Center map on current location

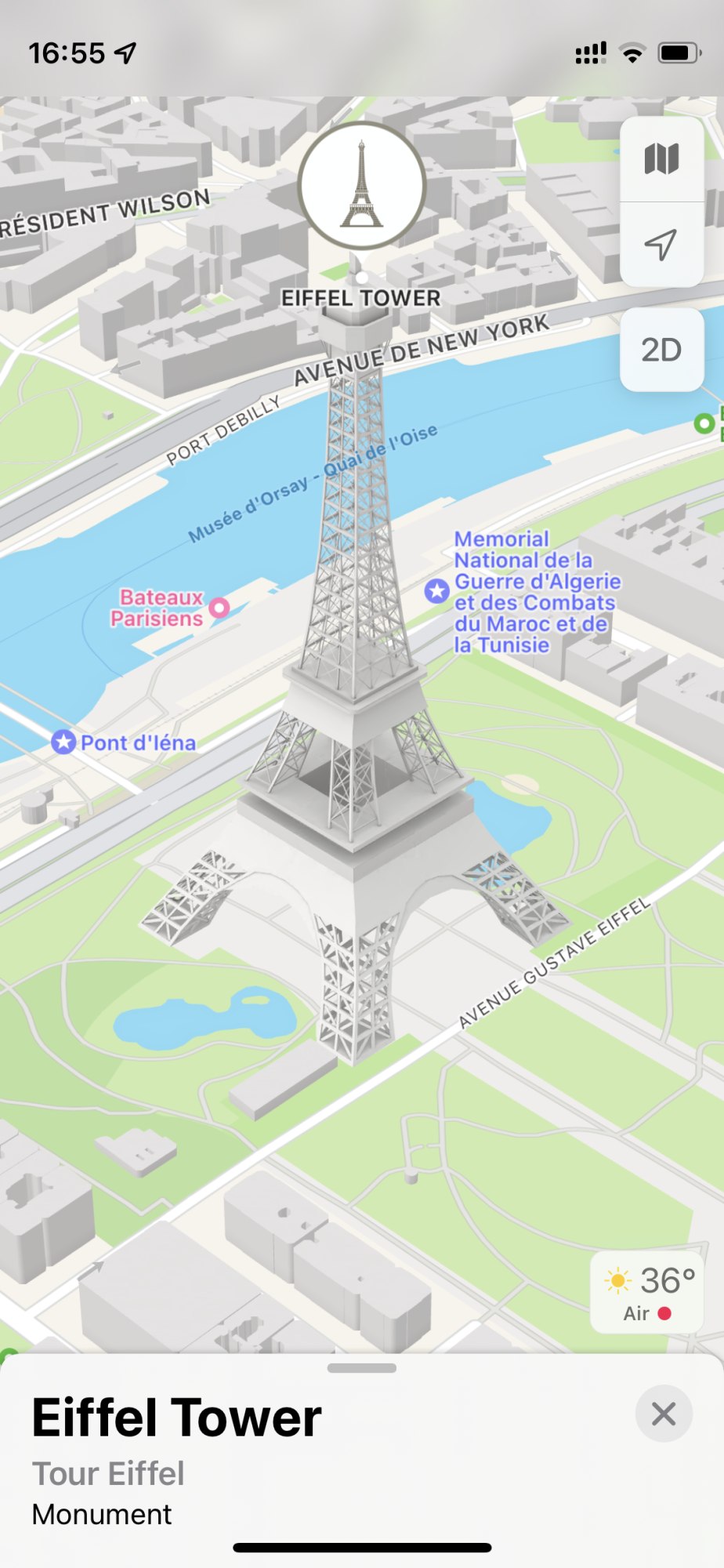click(x=661, y=245)
